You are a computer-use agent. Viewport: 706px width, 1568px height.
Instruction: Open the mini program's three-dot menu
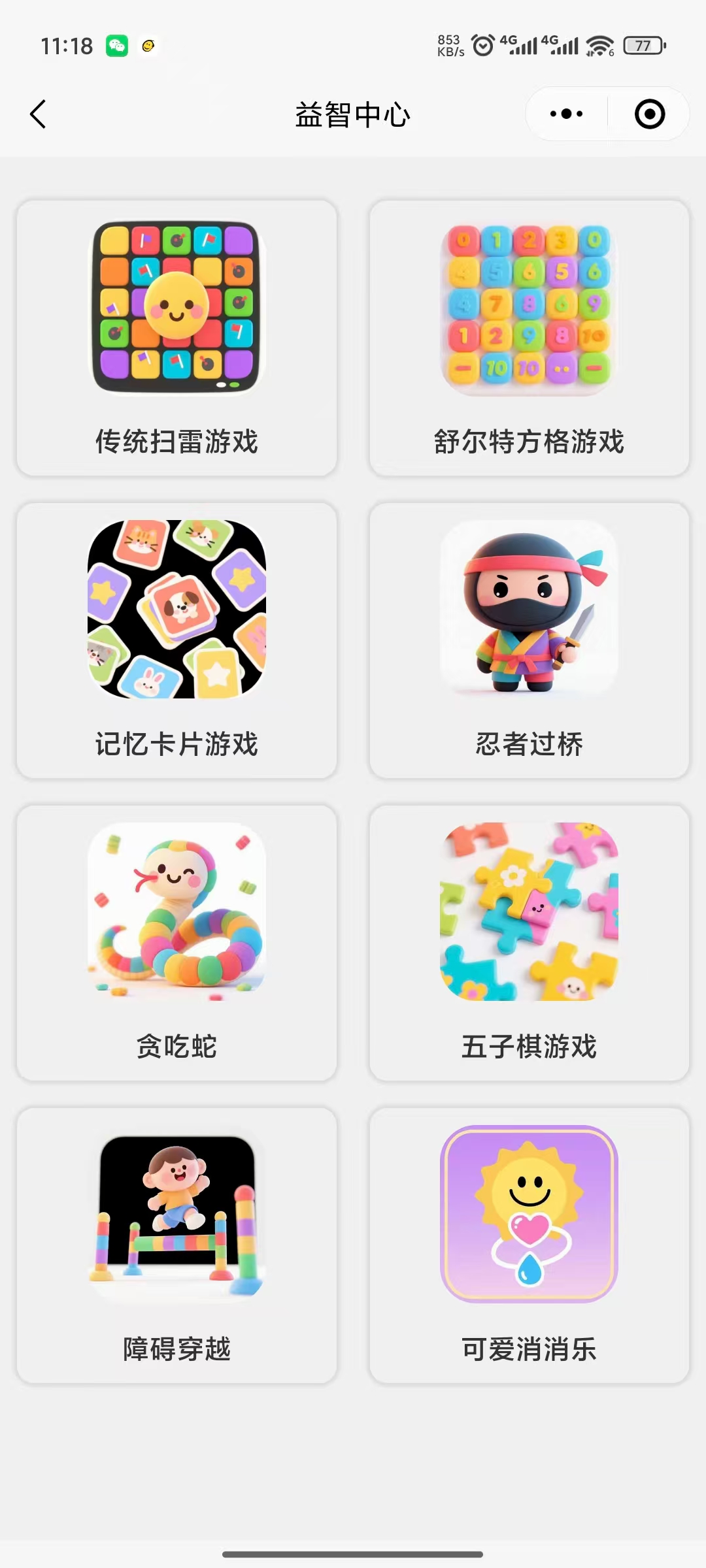566,114
